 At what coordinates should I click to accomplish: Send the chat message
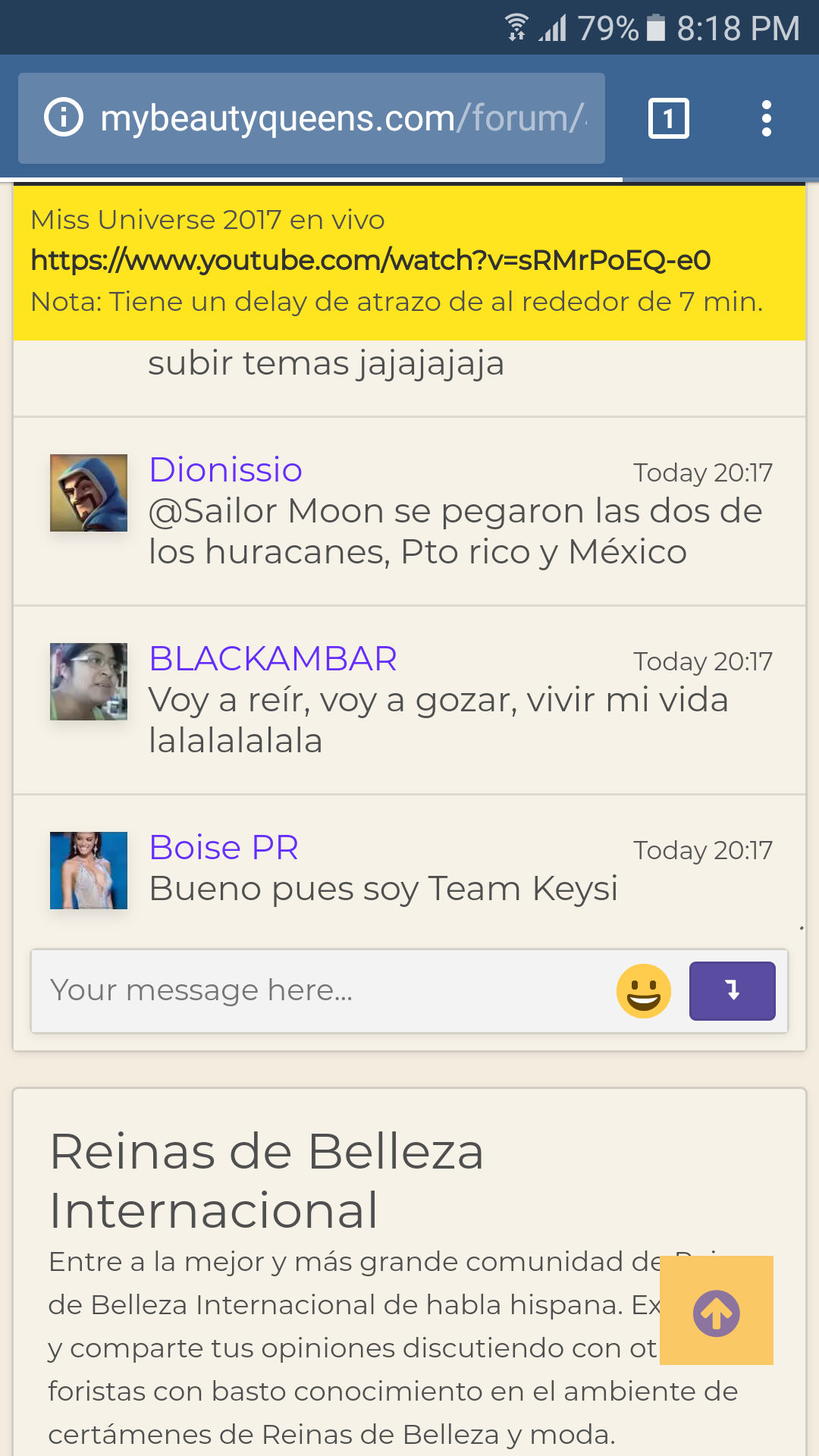coord(732,991)
